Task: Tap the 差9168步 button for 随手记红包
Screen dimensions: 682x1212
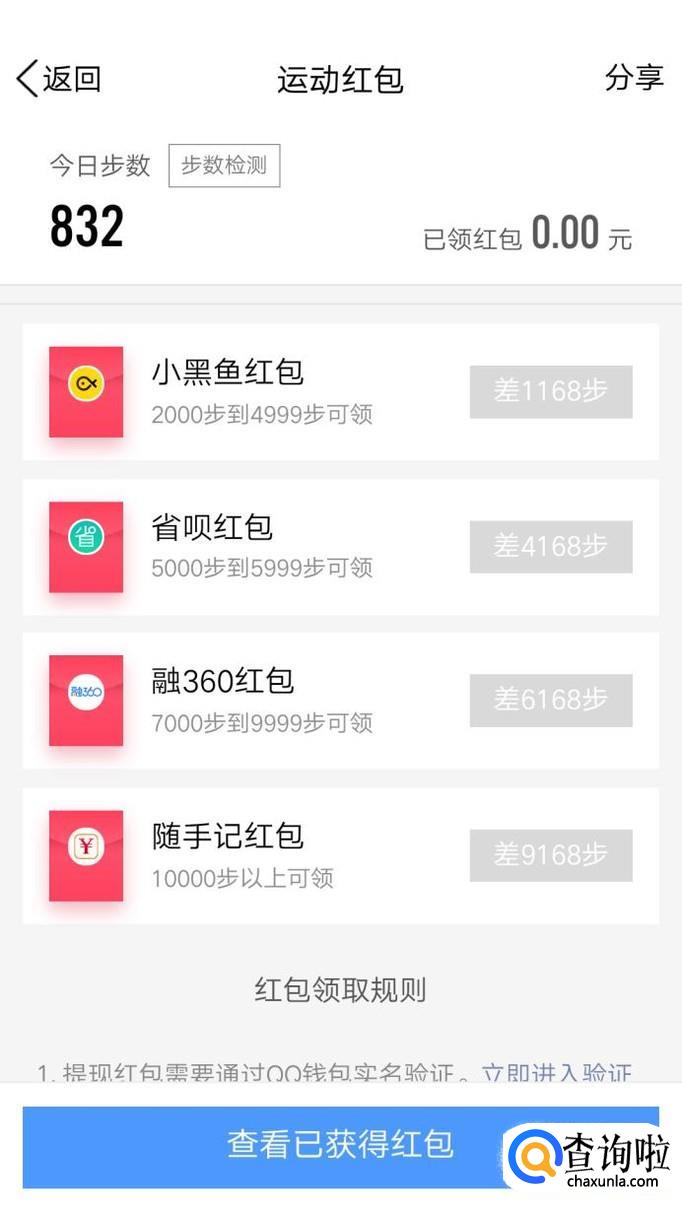Action: point(551,855)
